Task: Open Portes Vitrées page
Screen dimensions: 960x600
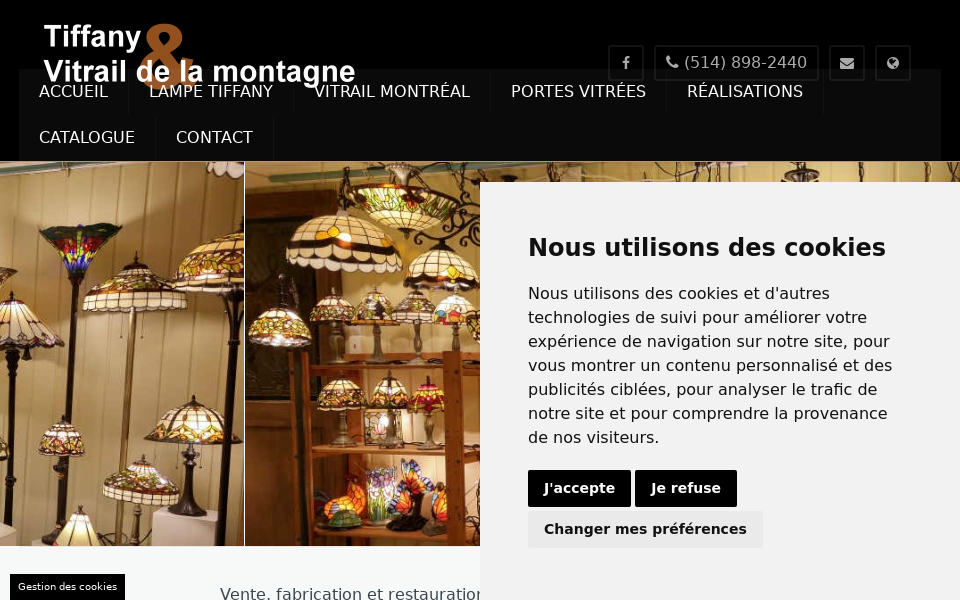Action: pos(578,92)
